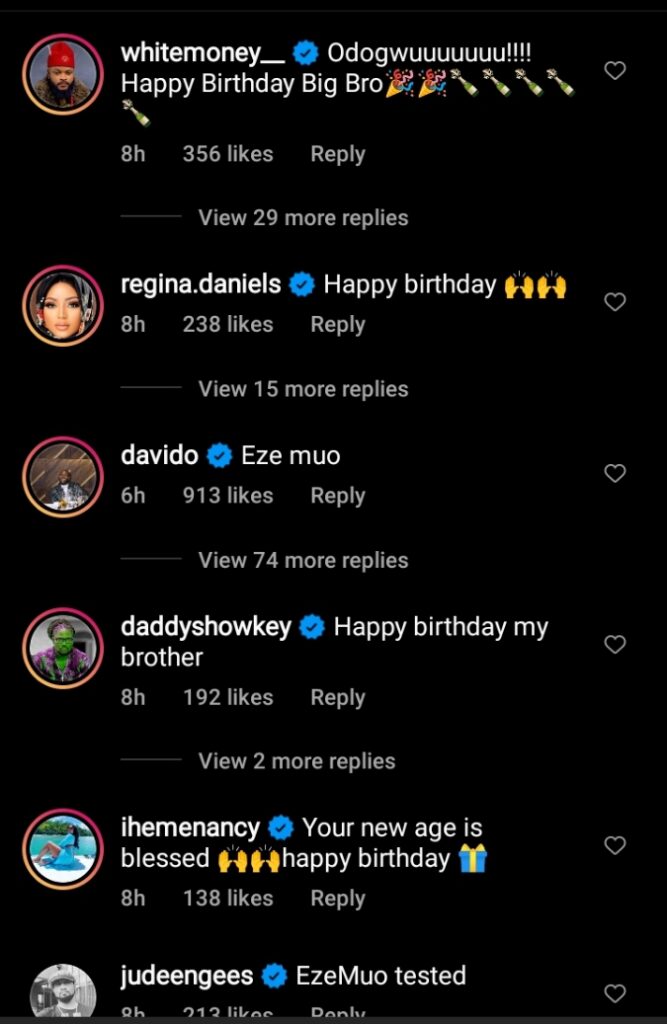667x1024 pixels.
Task: Reply to whitemoney__'s comment
Action: pos(337,154)
